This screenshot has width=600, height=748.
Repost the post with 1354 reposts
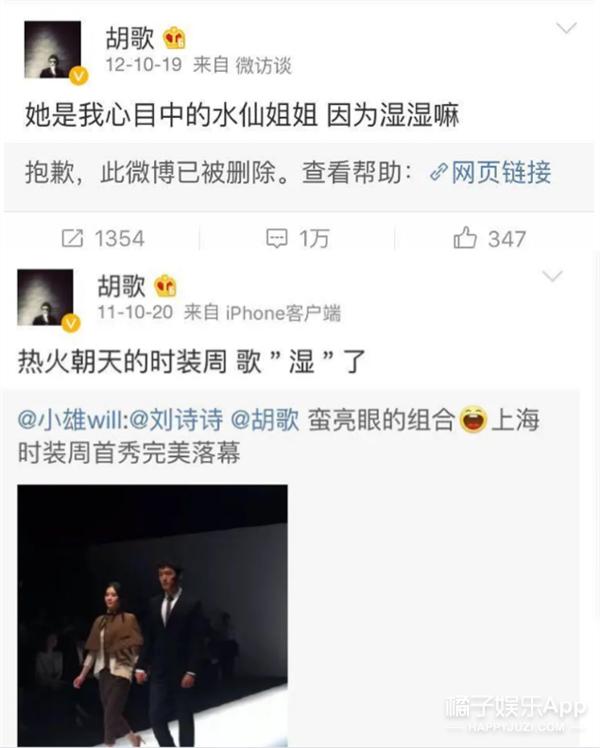pyautogui.click(x=103, y=239)
